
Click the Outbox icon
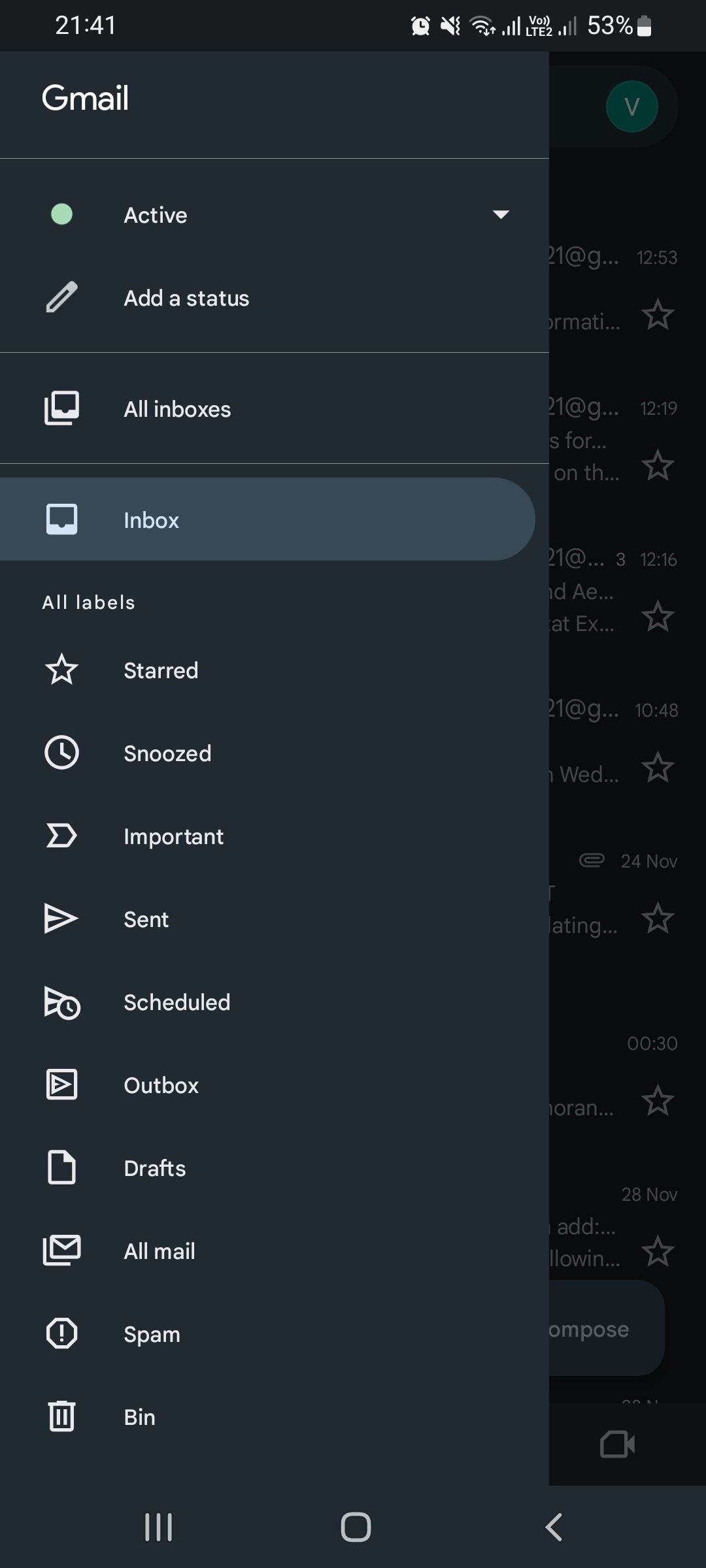click(x=62, y=1085)
